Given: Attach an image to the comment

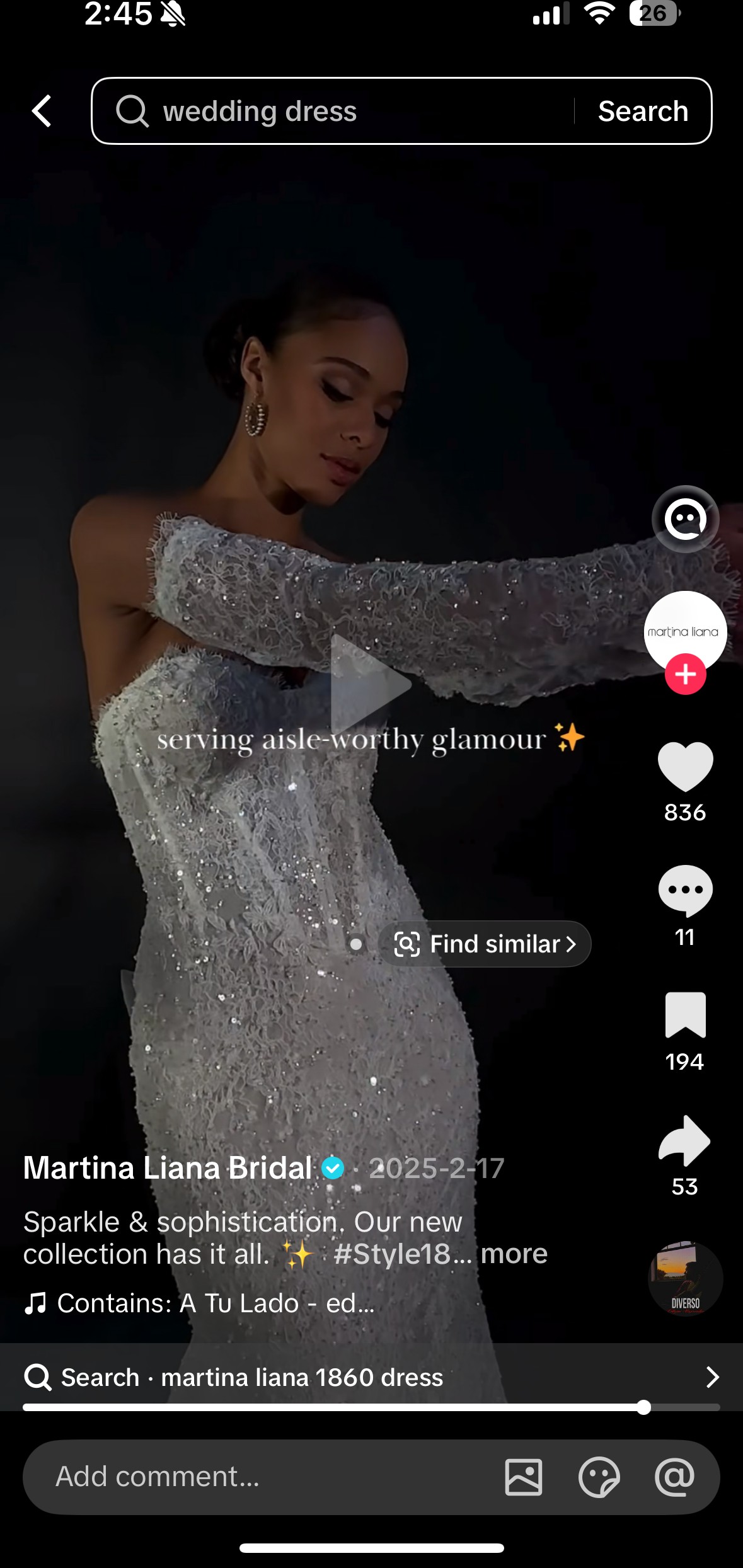Looking at the screenshot, I should (x=524, y=1477).
